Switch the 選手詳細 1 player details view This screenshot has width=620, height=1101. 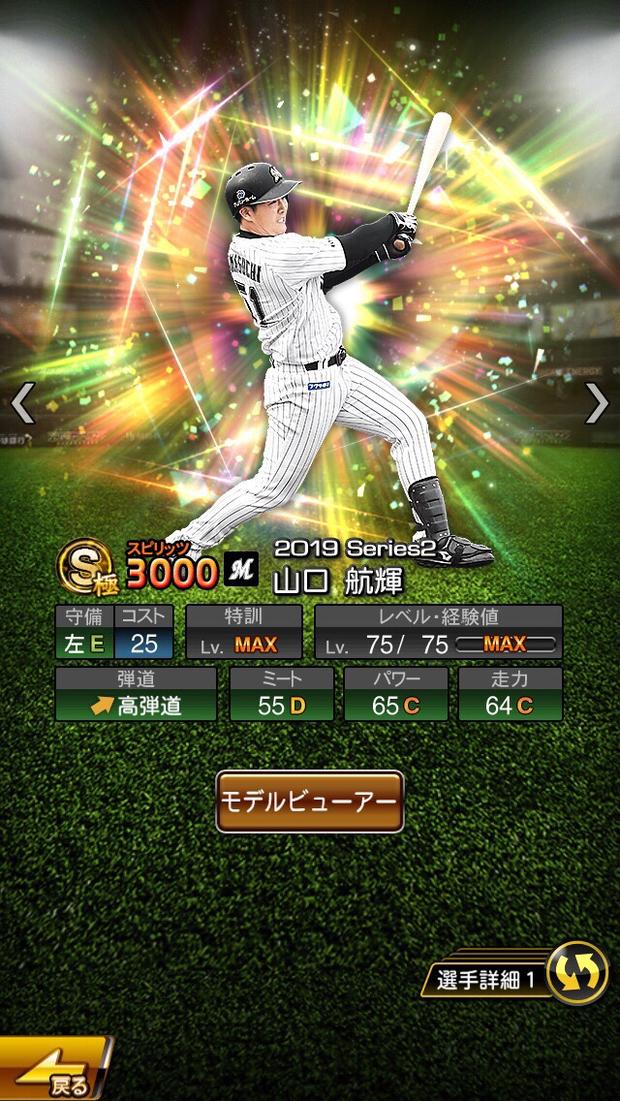coord(577,972)
